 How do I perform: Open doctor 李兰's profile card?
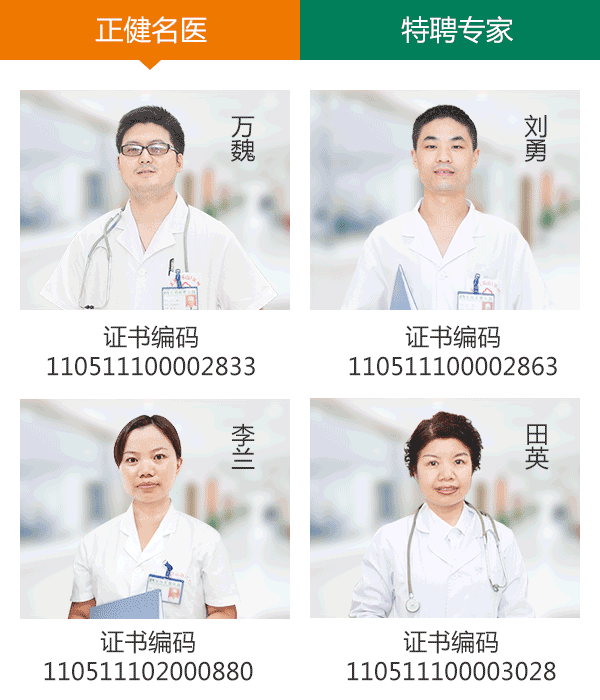pyautogui.click(x=155, y=508)
